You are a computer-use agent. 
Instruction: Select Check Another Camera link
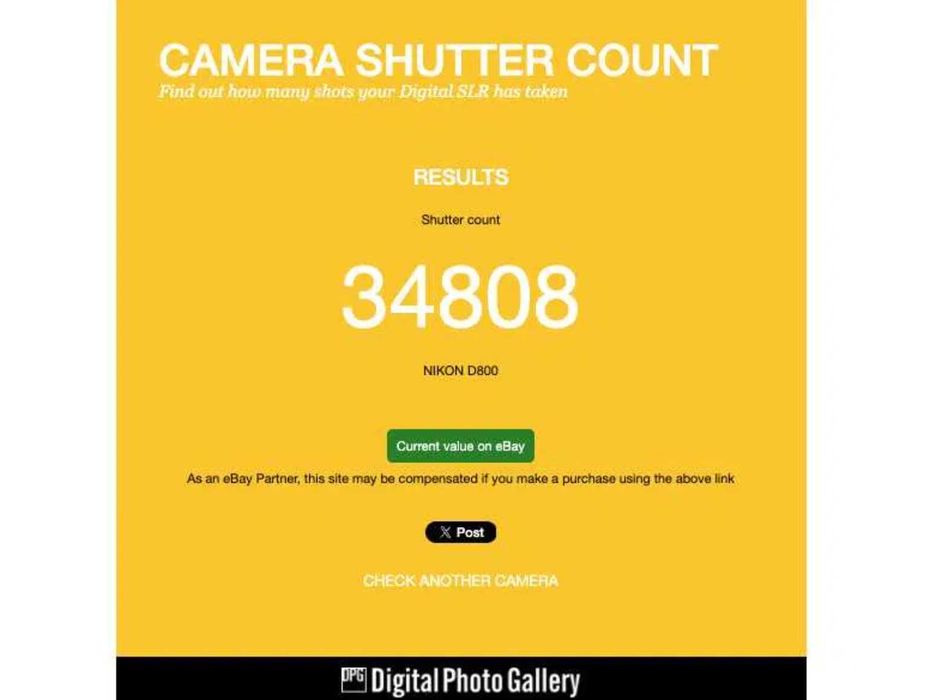(460, 580)
